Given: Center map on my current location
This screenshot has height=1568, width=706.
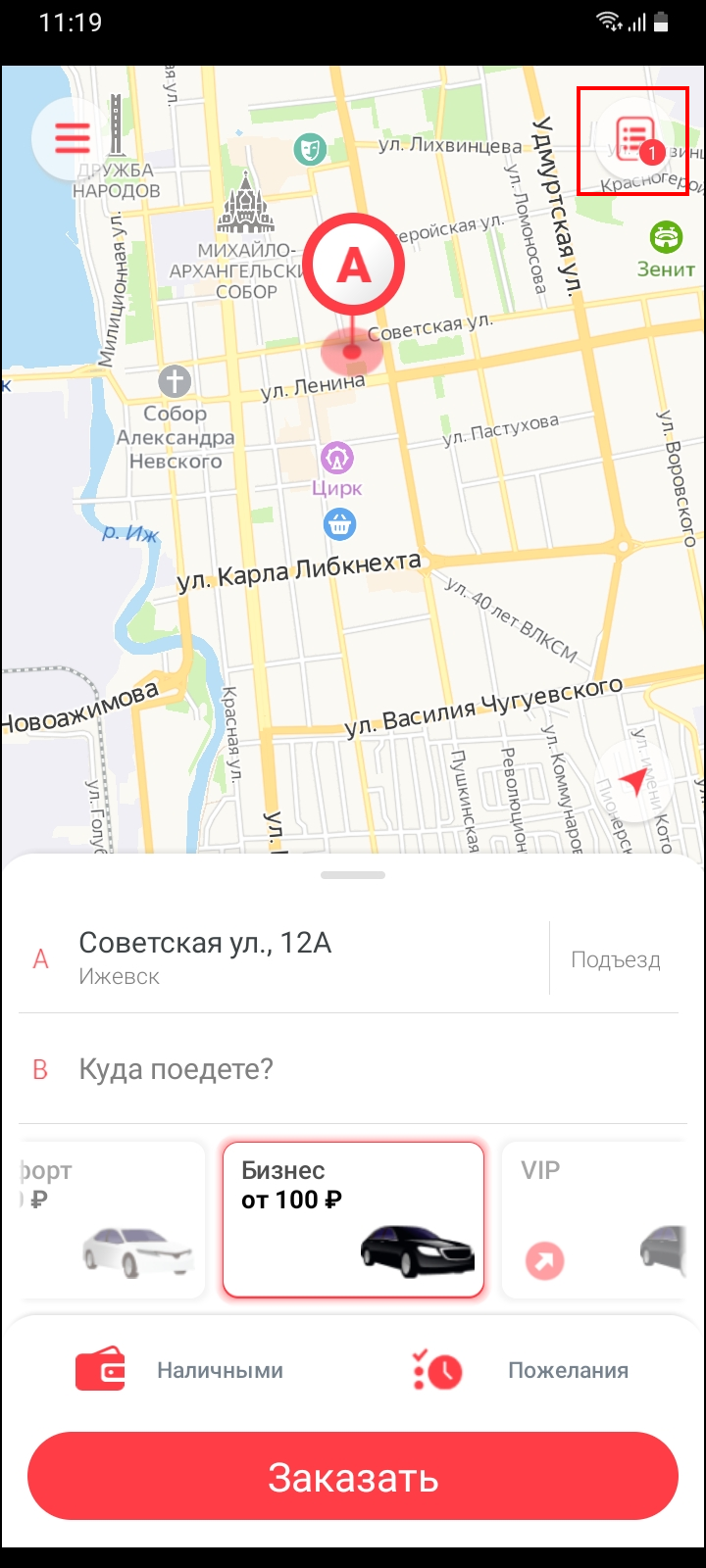Looking at the screenshot, I should click(x=633, y=781).
